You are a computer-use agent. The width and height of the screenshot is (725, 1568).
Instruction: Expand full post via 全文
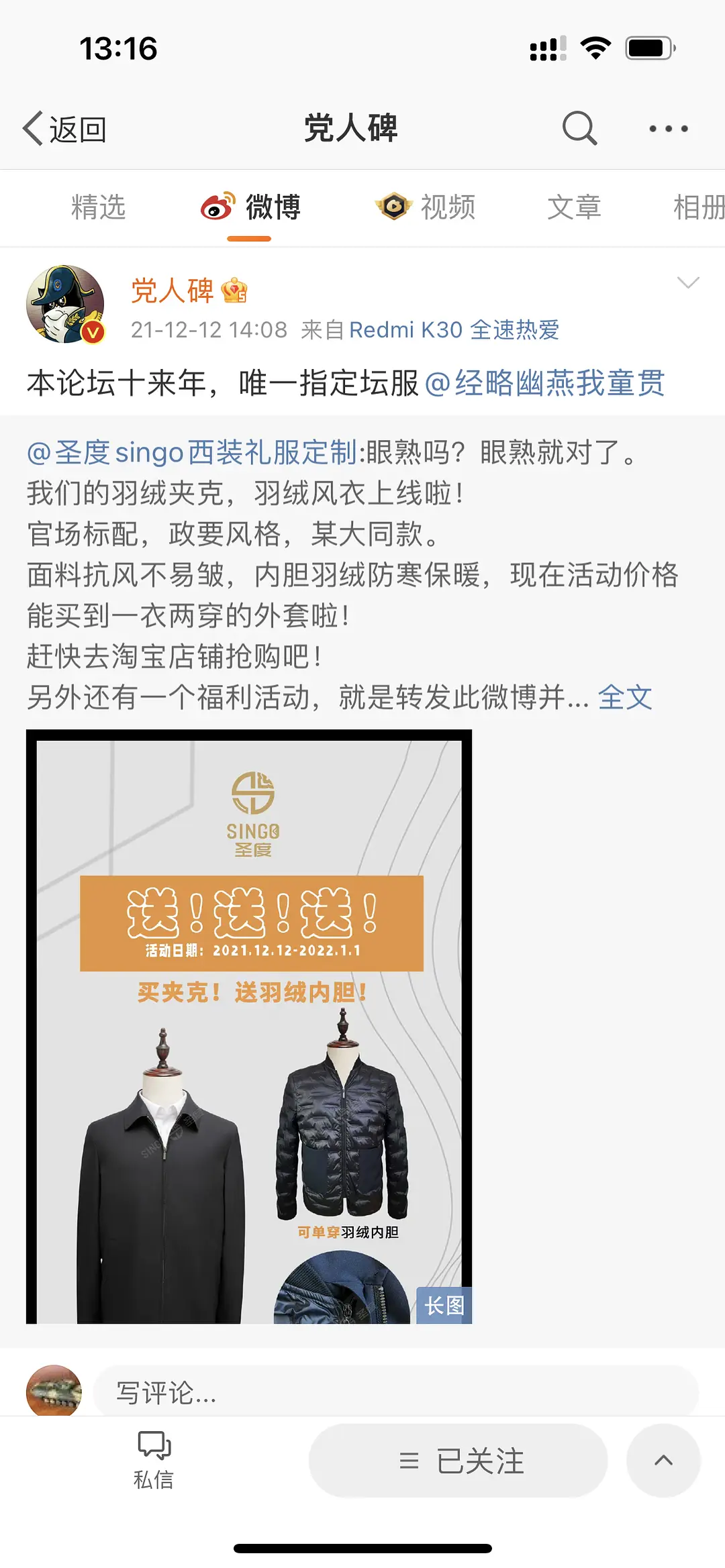624,697
